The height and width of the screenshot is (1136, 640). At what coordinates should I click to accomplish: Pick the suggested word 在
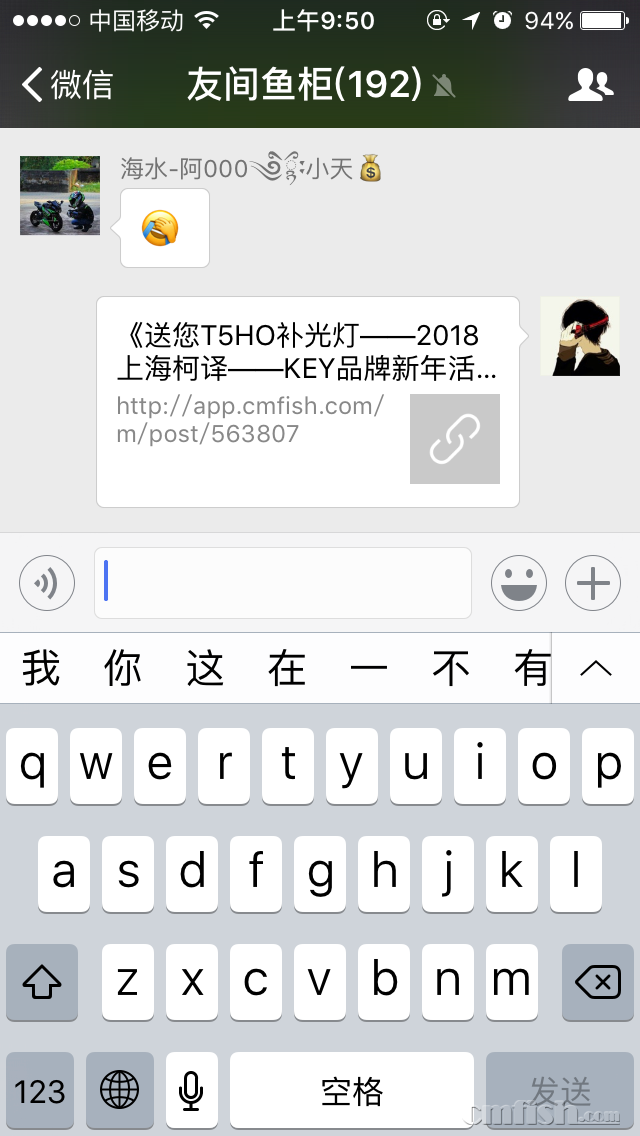pyautogui.click(x=287, y=668)
